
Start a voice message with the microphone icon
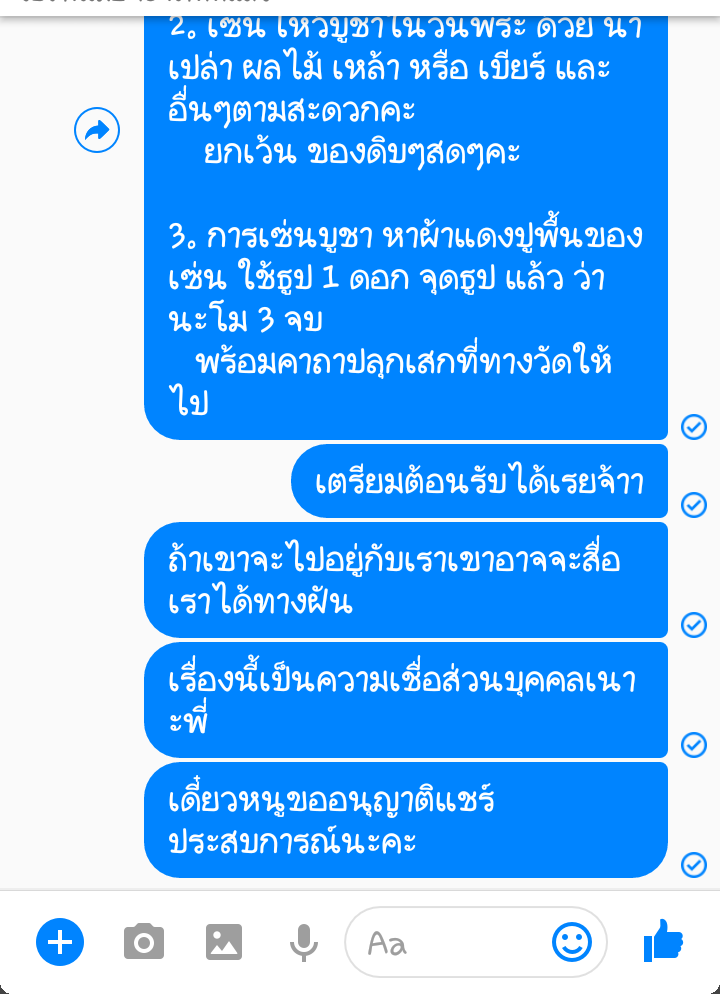[x=303, y=941]
